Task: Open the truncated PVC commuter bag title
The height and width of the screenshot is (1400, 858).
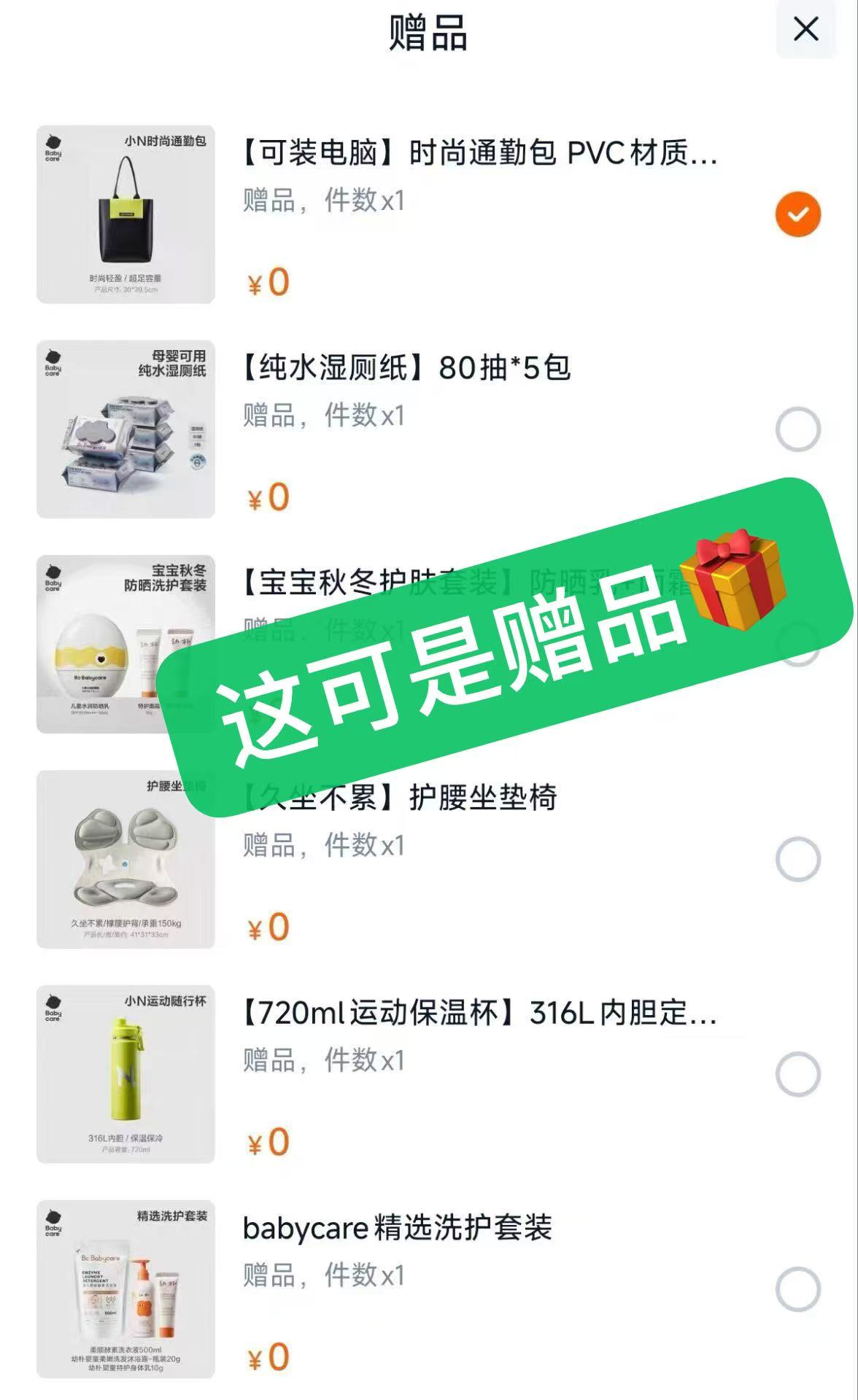Action: [482, 155]
